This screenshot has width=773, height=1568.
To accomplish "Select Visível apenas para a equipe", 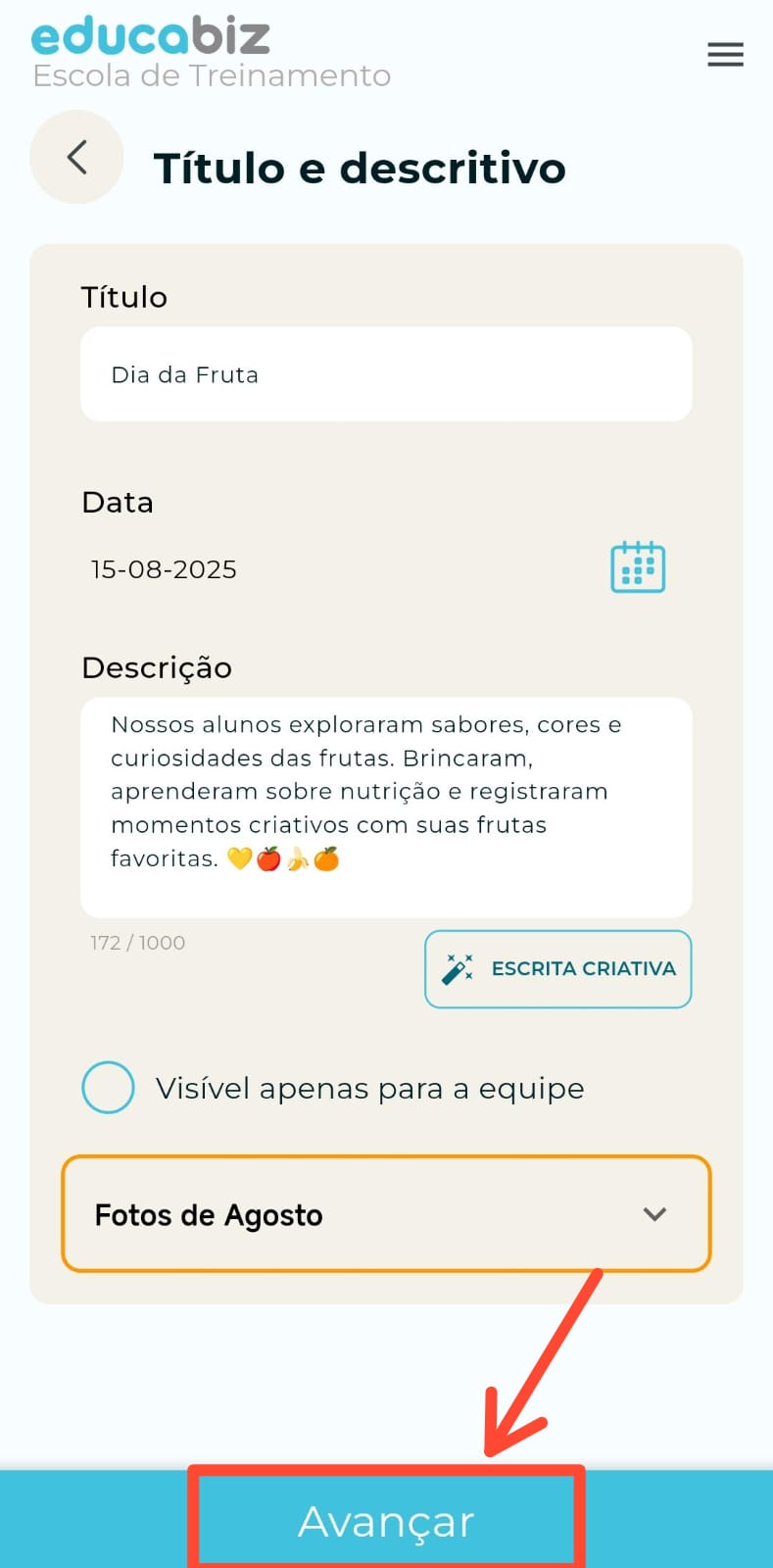I will click(108, 1088).
